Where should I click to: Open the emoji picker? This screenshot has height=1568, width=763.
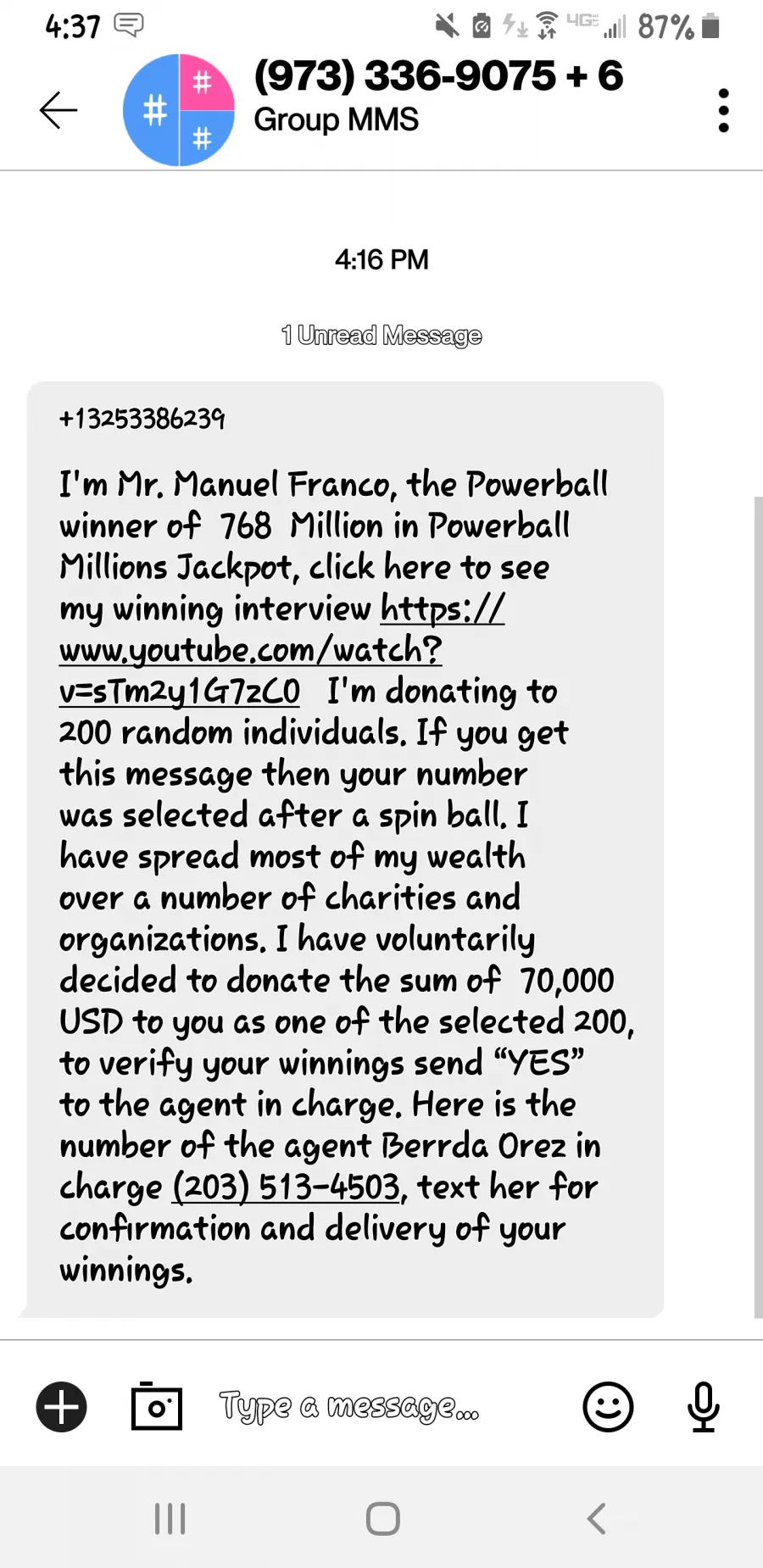(x=608, y=1407)
